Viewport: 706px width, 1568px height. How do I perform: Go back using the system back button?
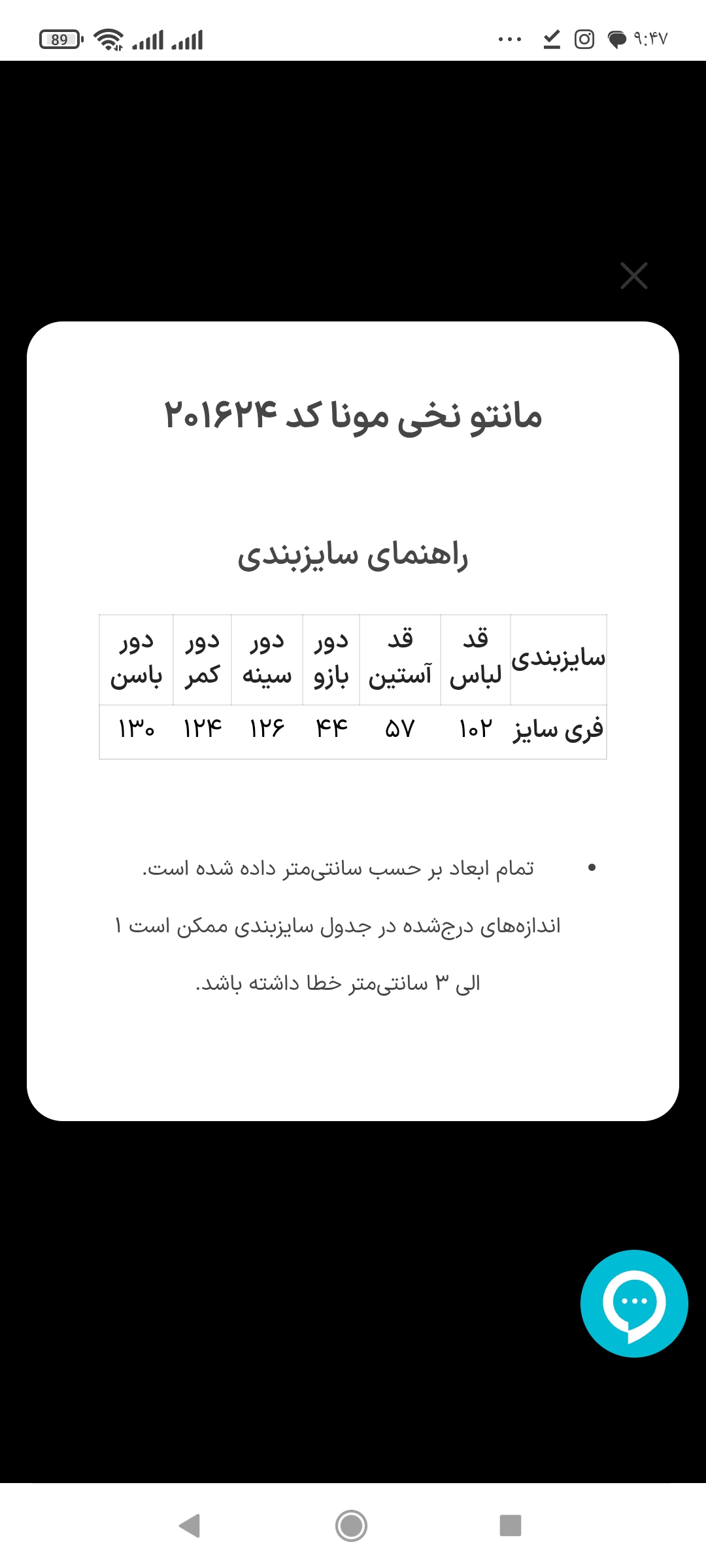point(190,1526)
